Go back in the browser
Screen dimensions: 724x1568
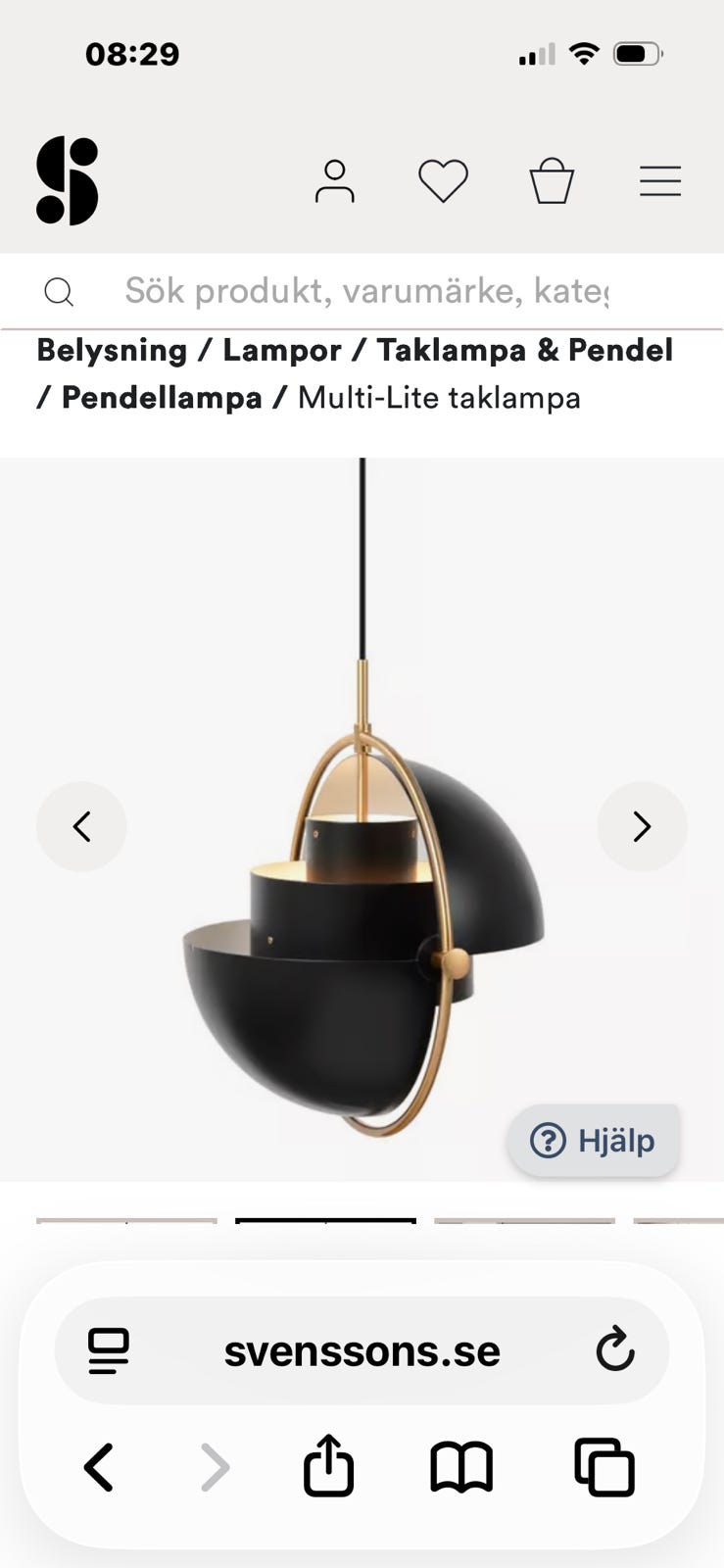[99, 1467]
